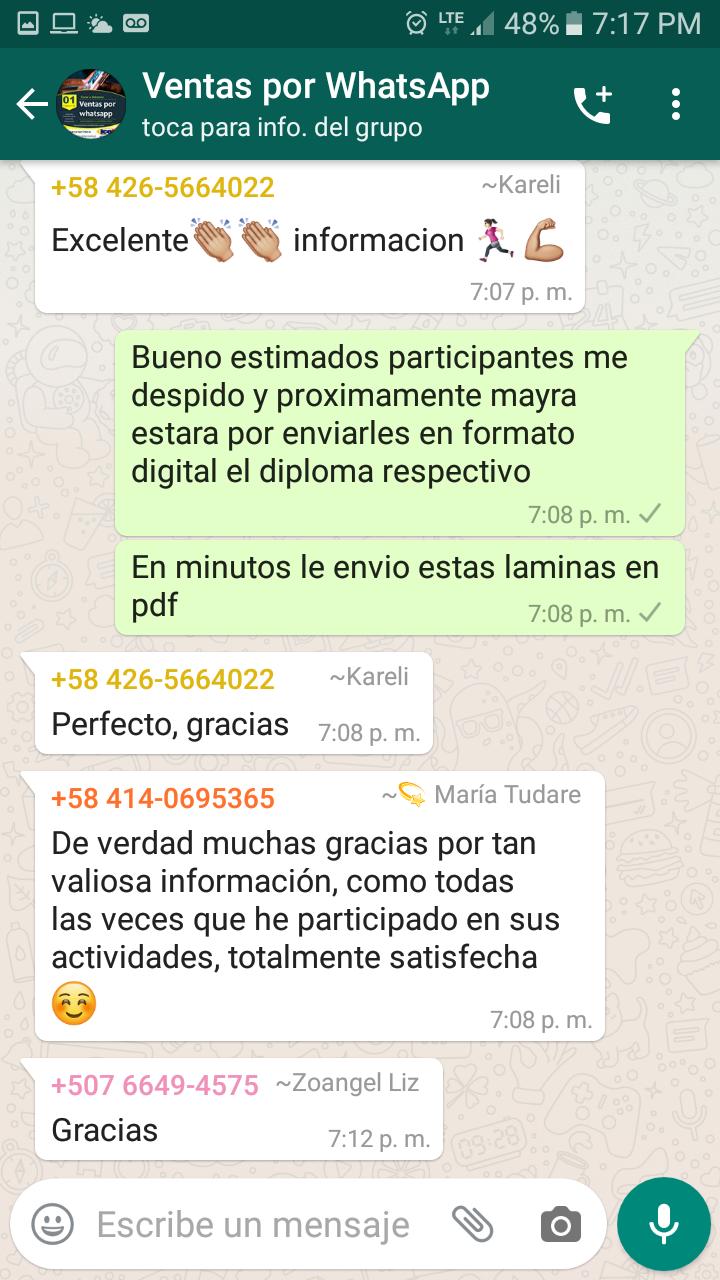Image resolution: width=720 pixels, height=1280 pixels.
Task: Open Ventas por WhatsApp group info
Action: 315,104
